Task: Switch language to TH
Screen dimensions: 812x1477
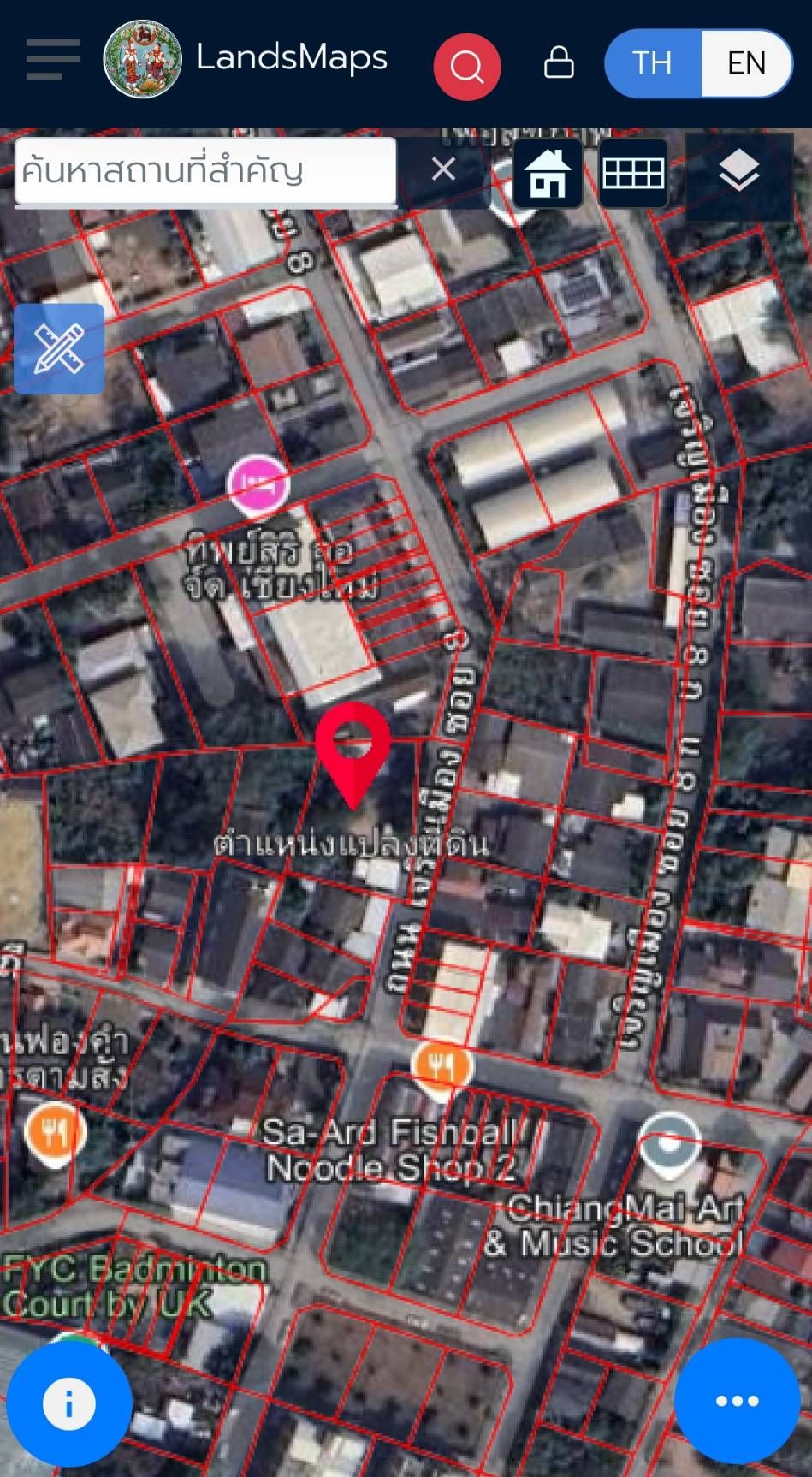Action: [652, 63]
